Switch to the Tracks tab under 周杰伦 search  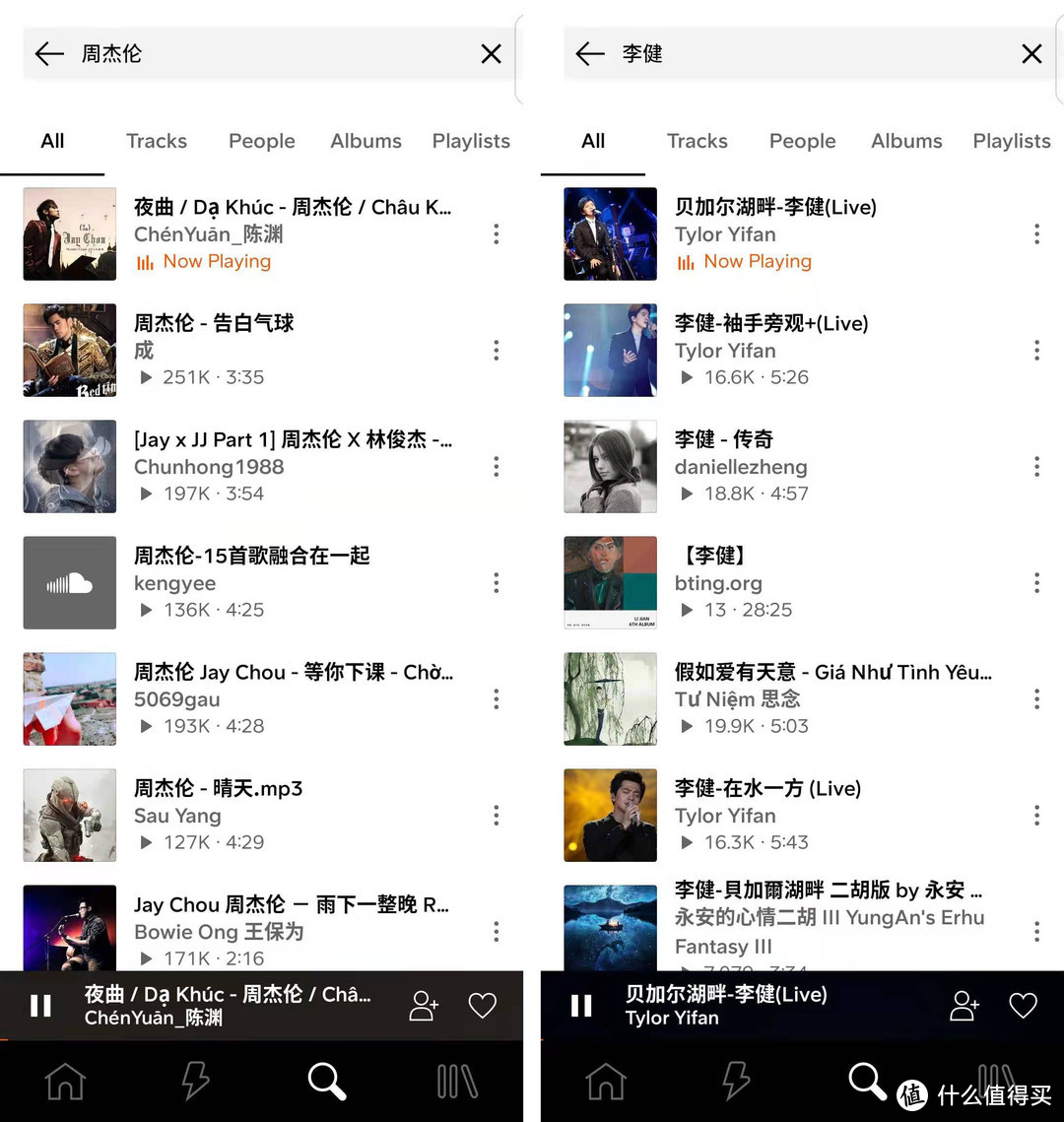coord(156,141)
